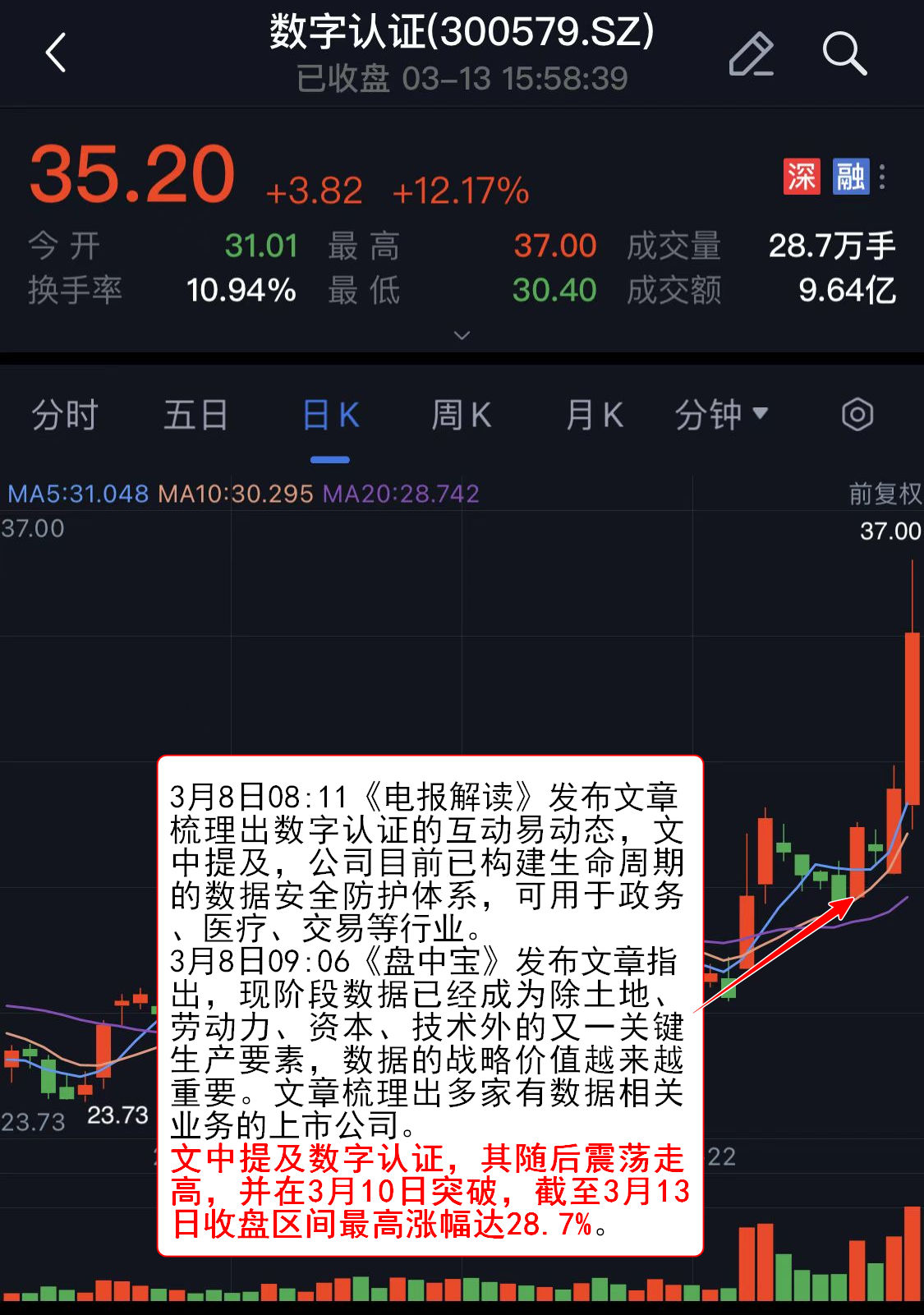The height and width of the screenshot is (1315, 924).
Task: Open chart settings hexagon icon
Action: (857, 415)
